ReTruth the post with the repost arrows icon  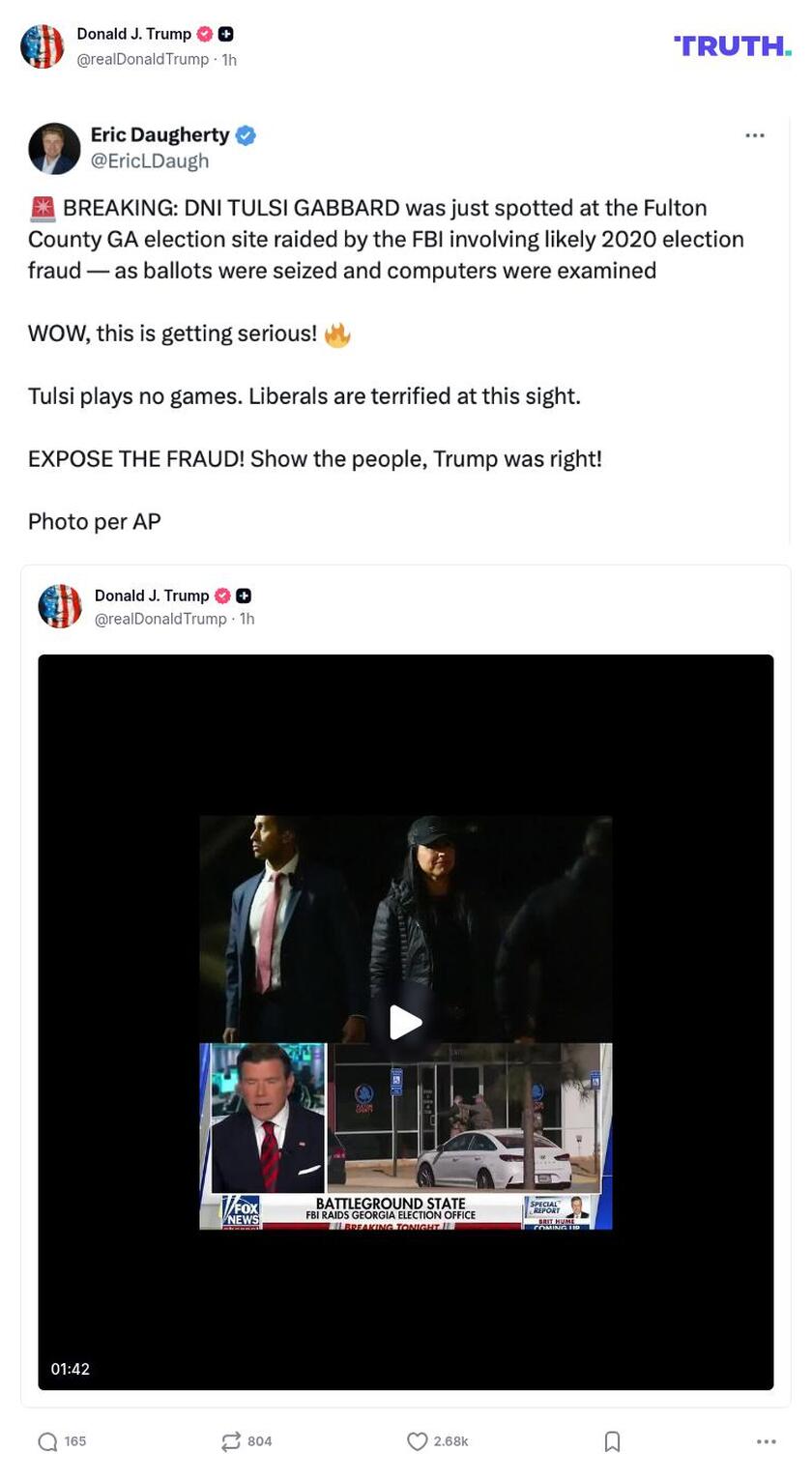coord(231,1440)
